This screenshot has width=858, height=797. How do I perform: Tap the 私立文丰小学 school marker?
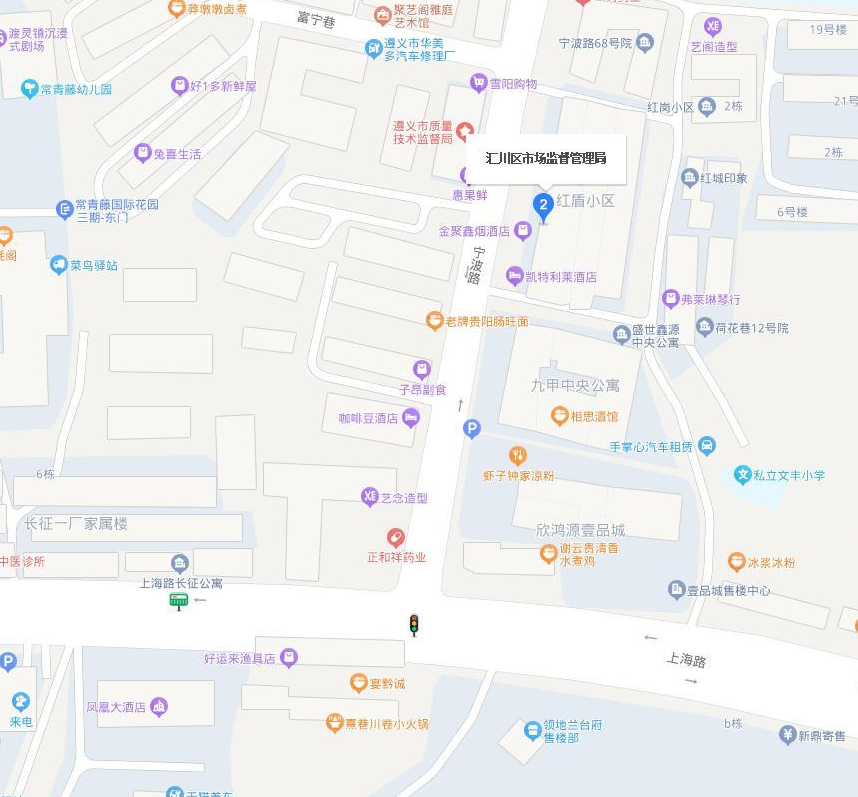click(742, 475)
